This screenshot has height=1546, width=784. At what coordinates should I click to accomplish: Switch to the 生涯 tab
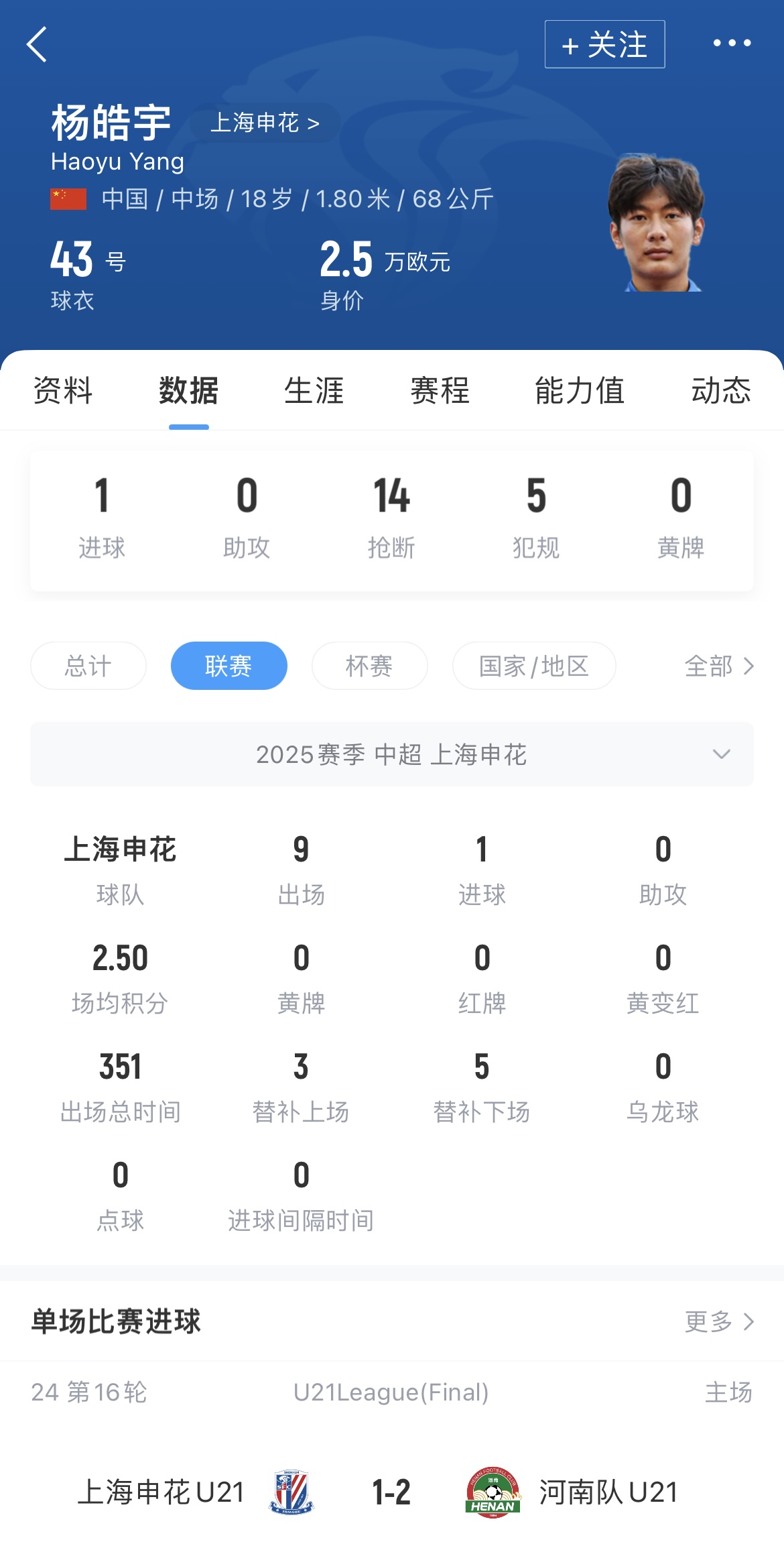[x=314, y=391]
